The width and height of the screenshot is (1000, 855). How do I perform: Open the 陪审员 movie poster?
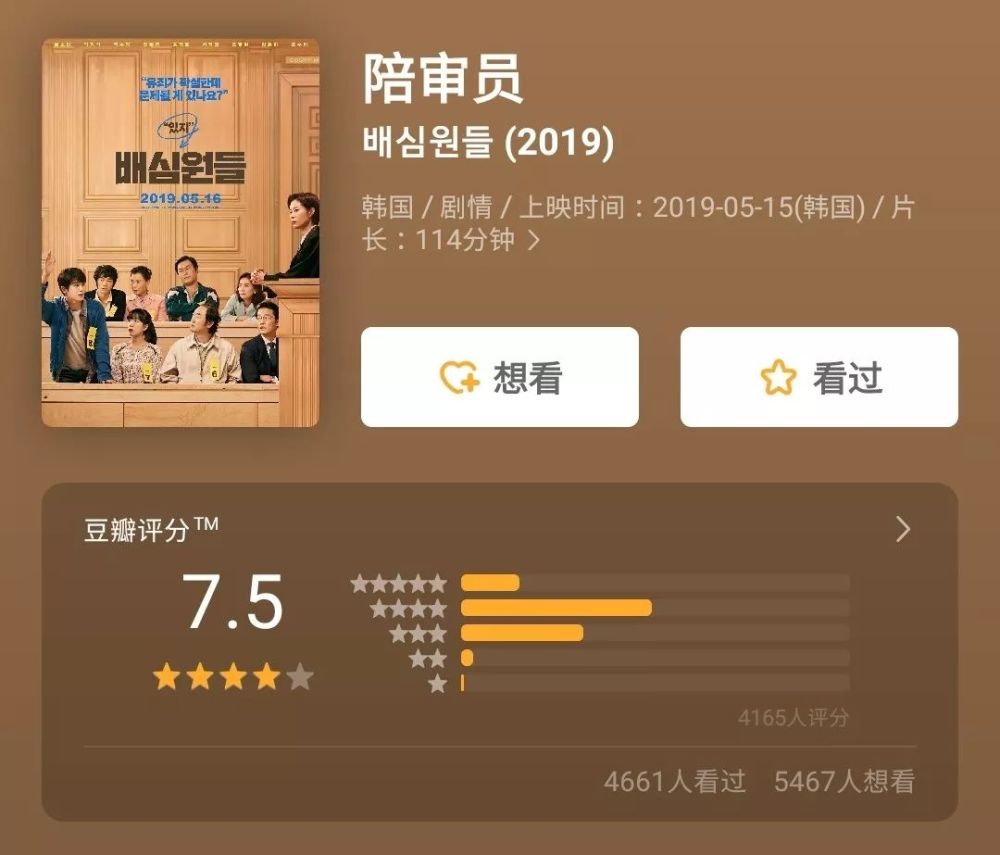180,233
